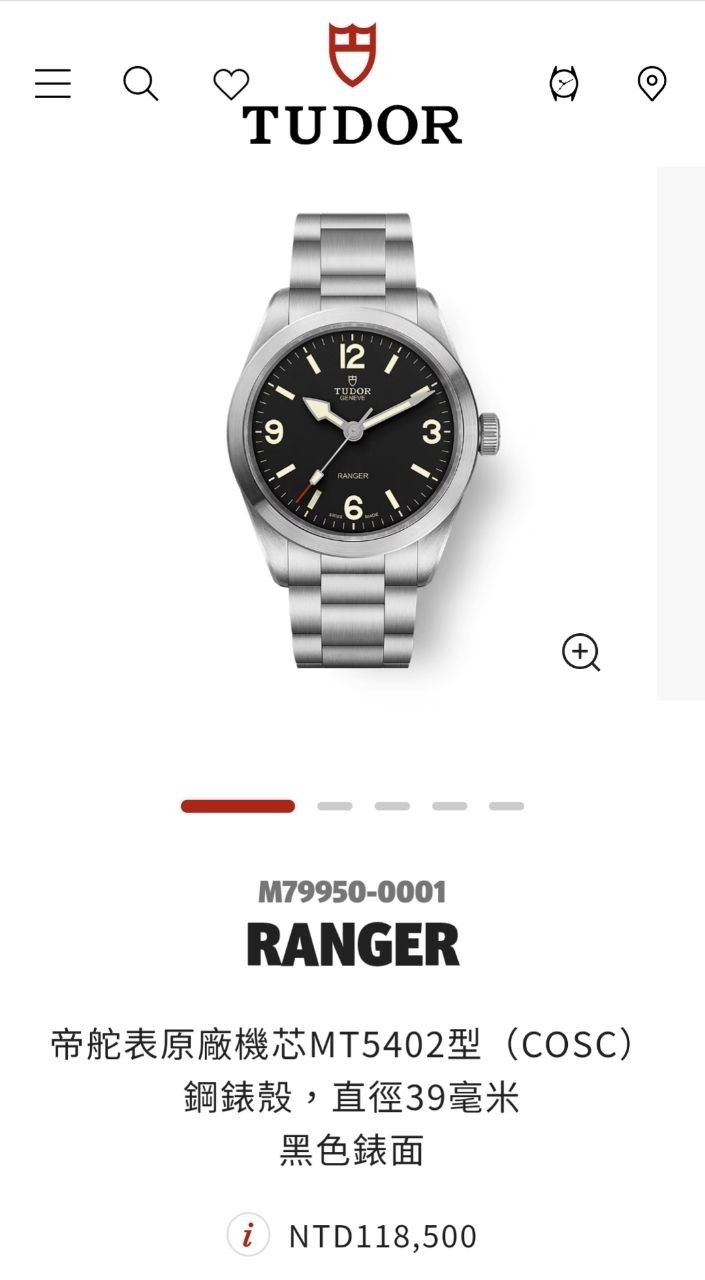
Task: Open the favorites heart wishlist
Action: click(231, 84)
